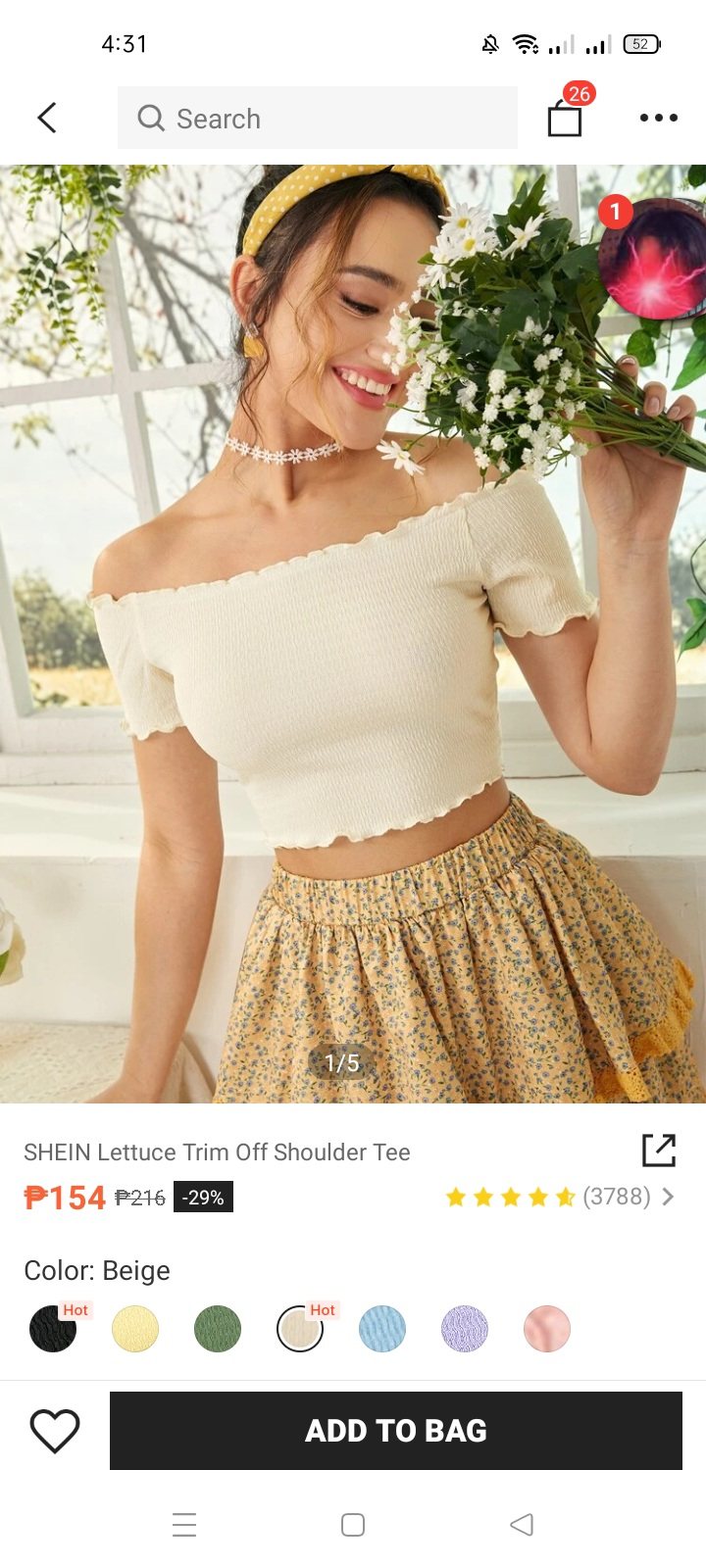Select the black color swatch
Viewport: 706px width, 1568px height.
point(53,1329)
